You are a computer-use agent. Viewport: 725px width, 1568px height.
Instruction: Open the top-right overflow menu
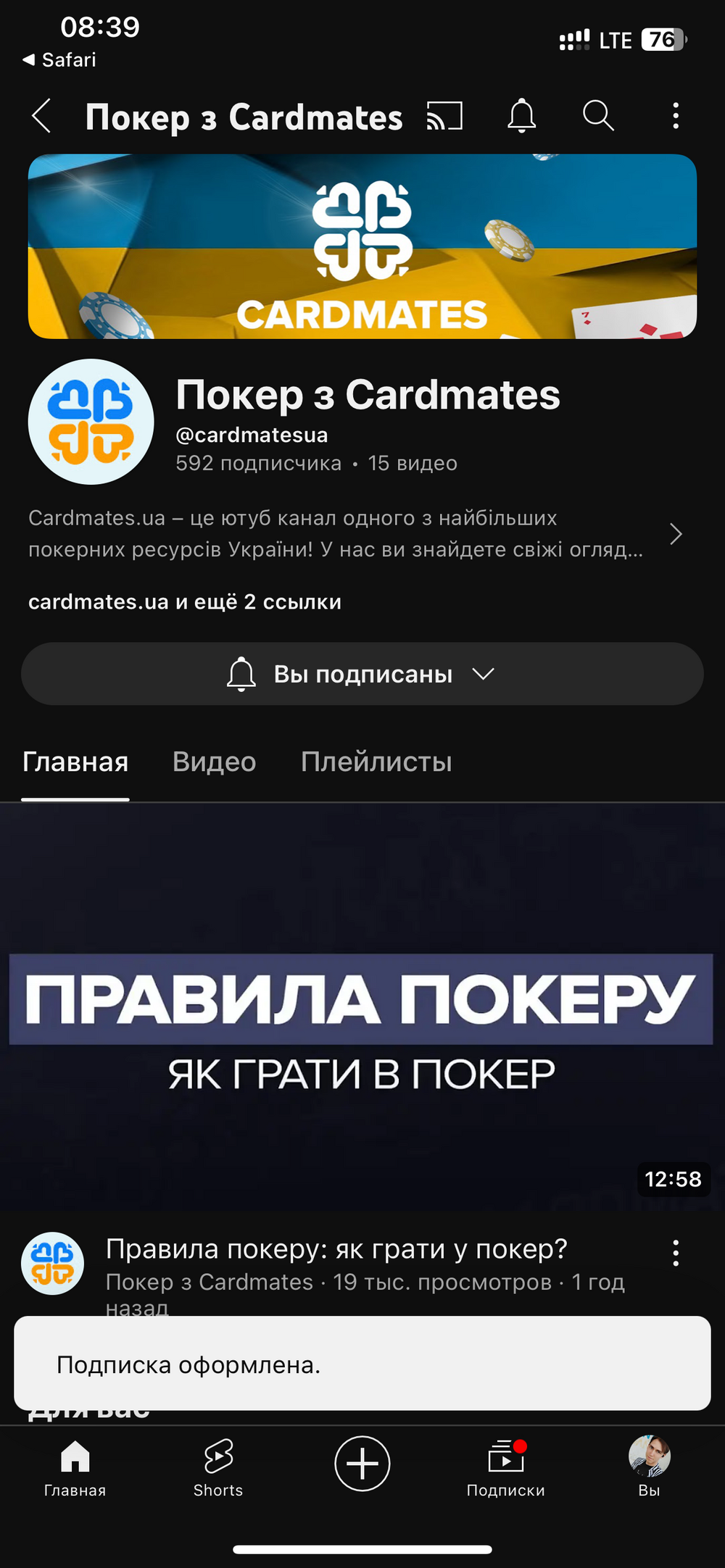[x=676, y=116]
